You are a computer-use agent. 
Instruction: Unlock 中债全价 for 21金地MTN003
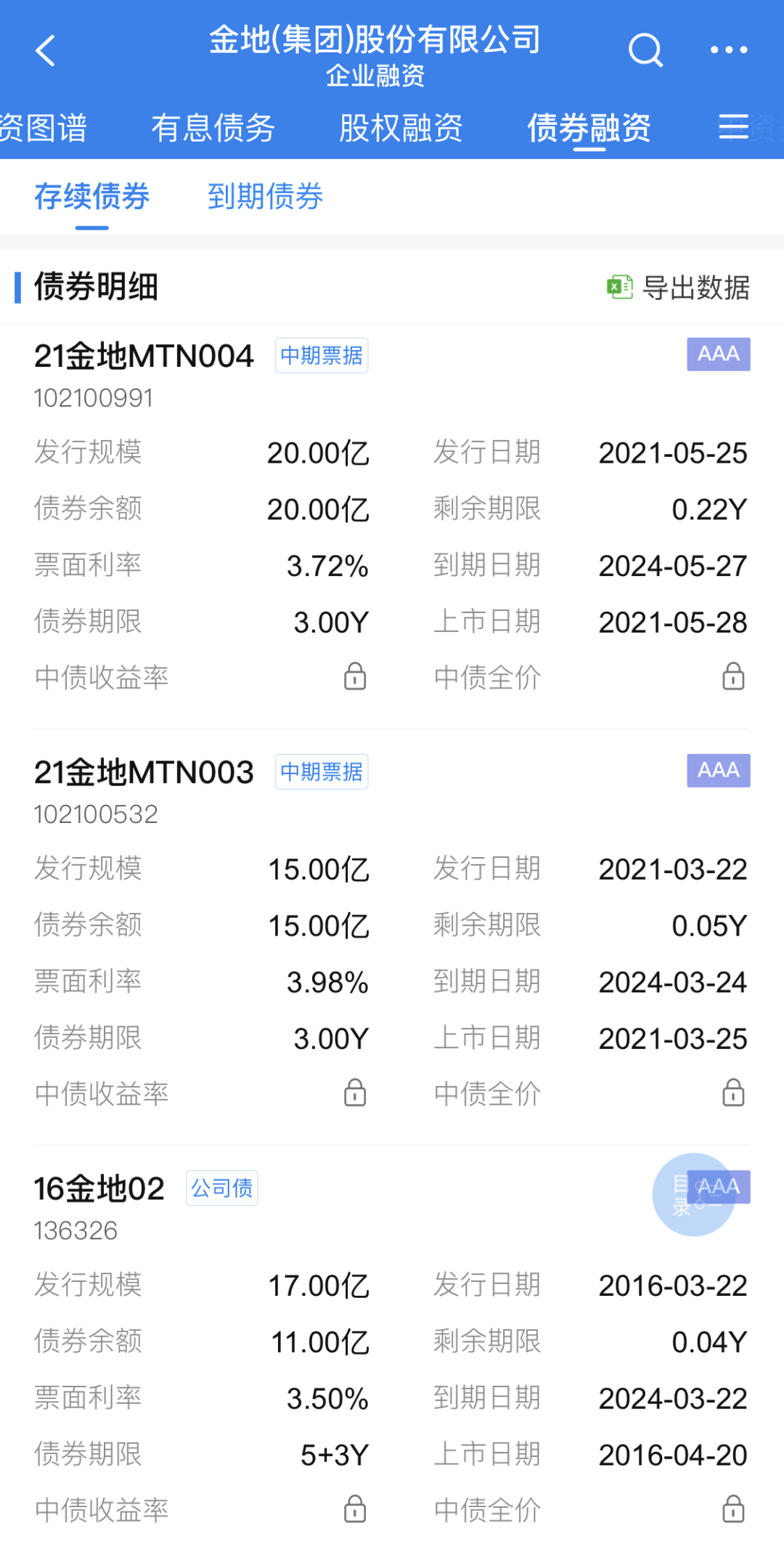733,1093
